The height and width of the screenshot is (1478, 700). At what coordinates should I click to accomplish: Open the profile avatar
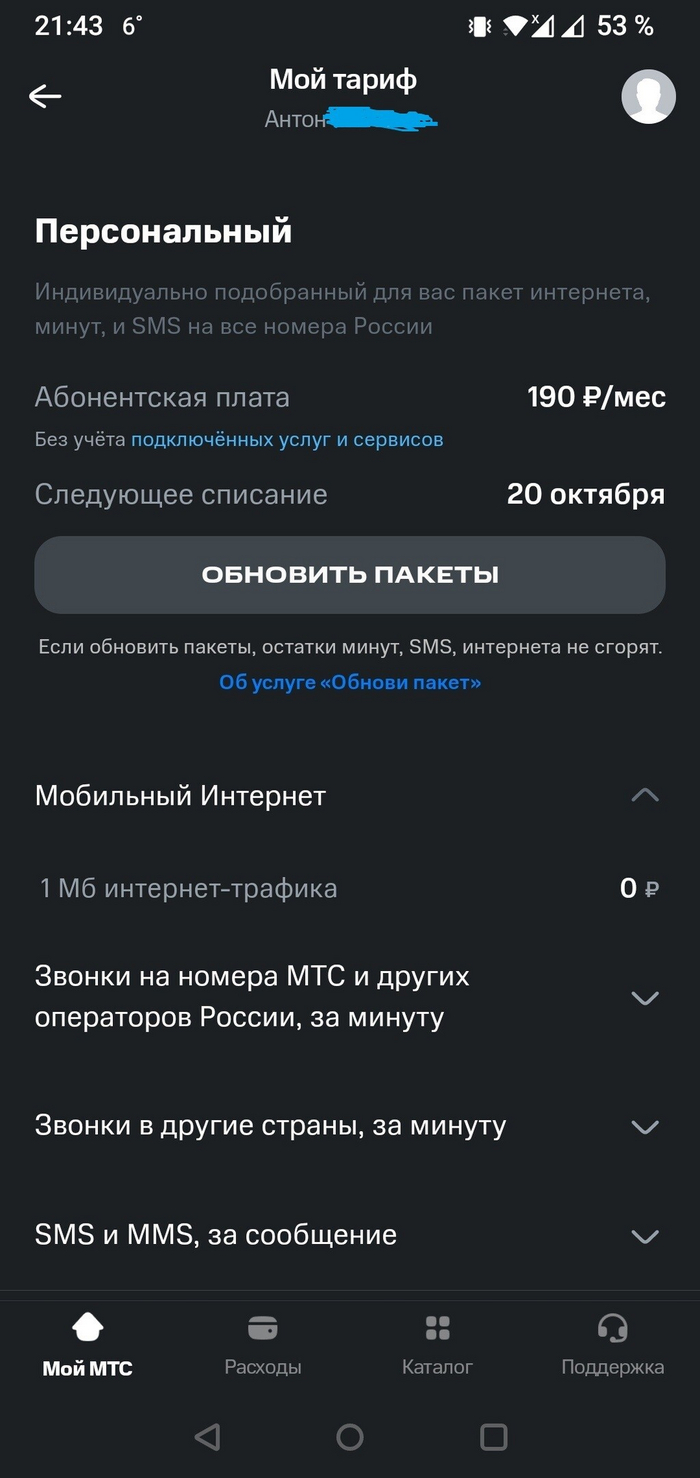click(x=648, y=97)
